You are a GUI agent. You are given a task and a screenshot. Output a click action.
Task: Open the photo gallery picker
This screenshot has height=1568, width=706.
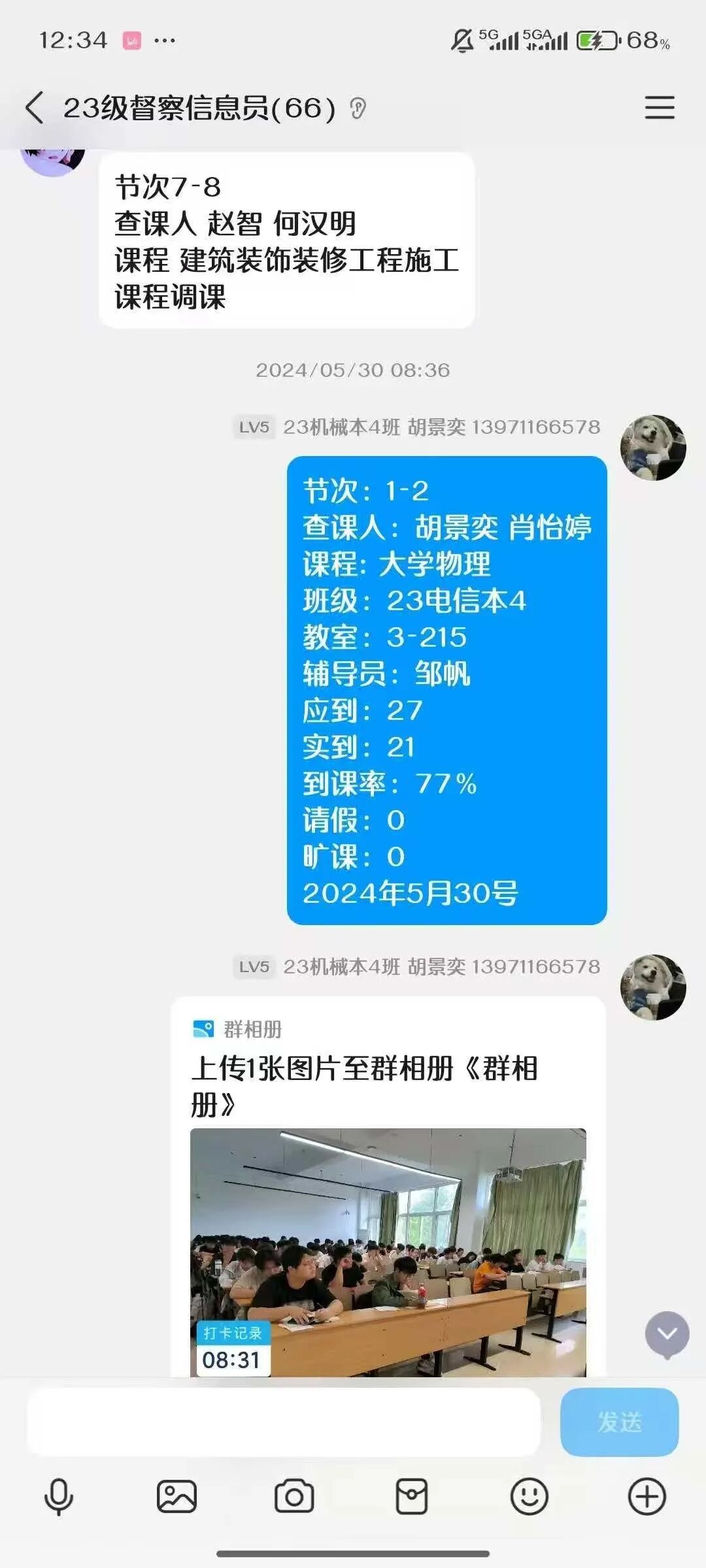tap(176, 1496)
